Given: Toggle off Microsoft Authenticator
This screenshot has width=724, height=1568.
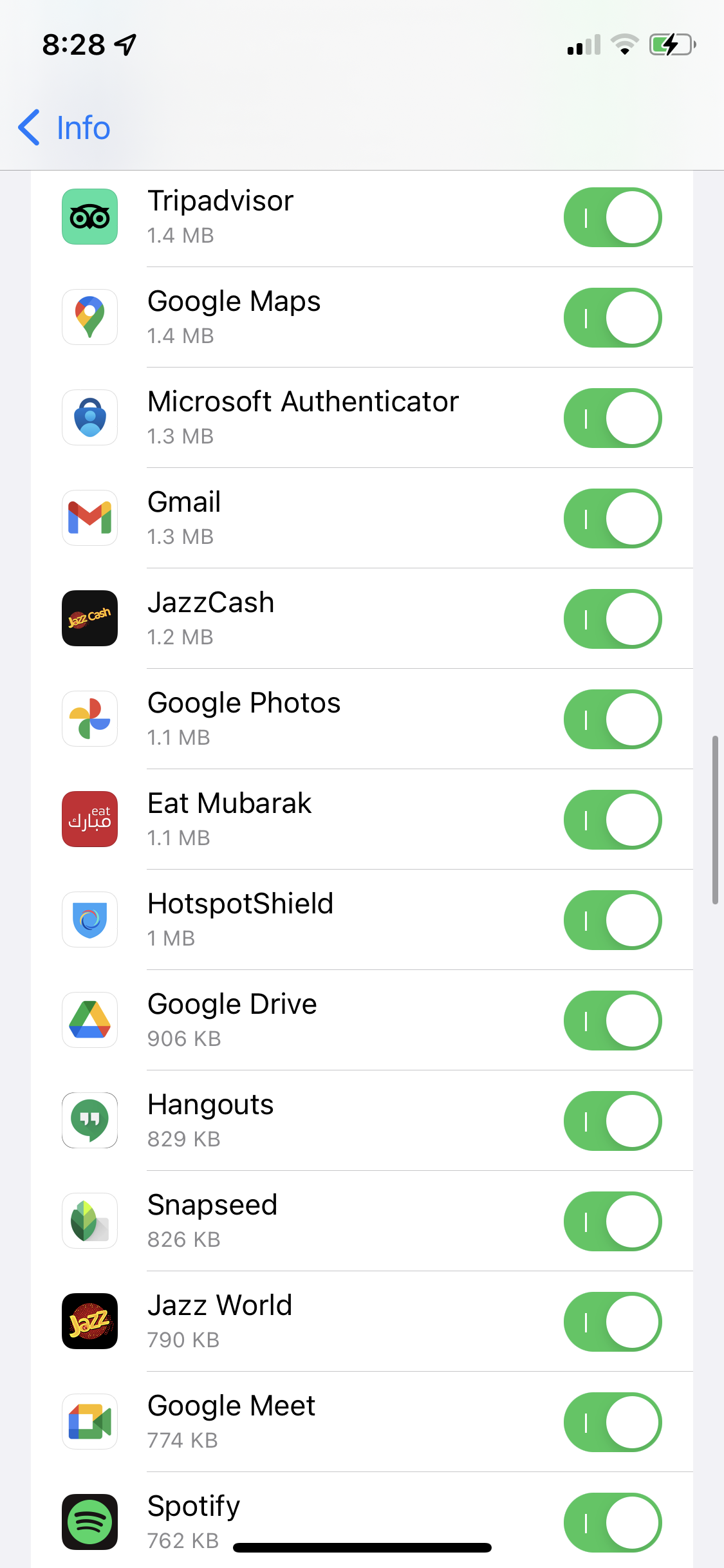Looking at the screenshot, I should (612, 418).
